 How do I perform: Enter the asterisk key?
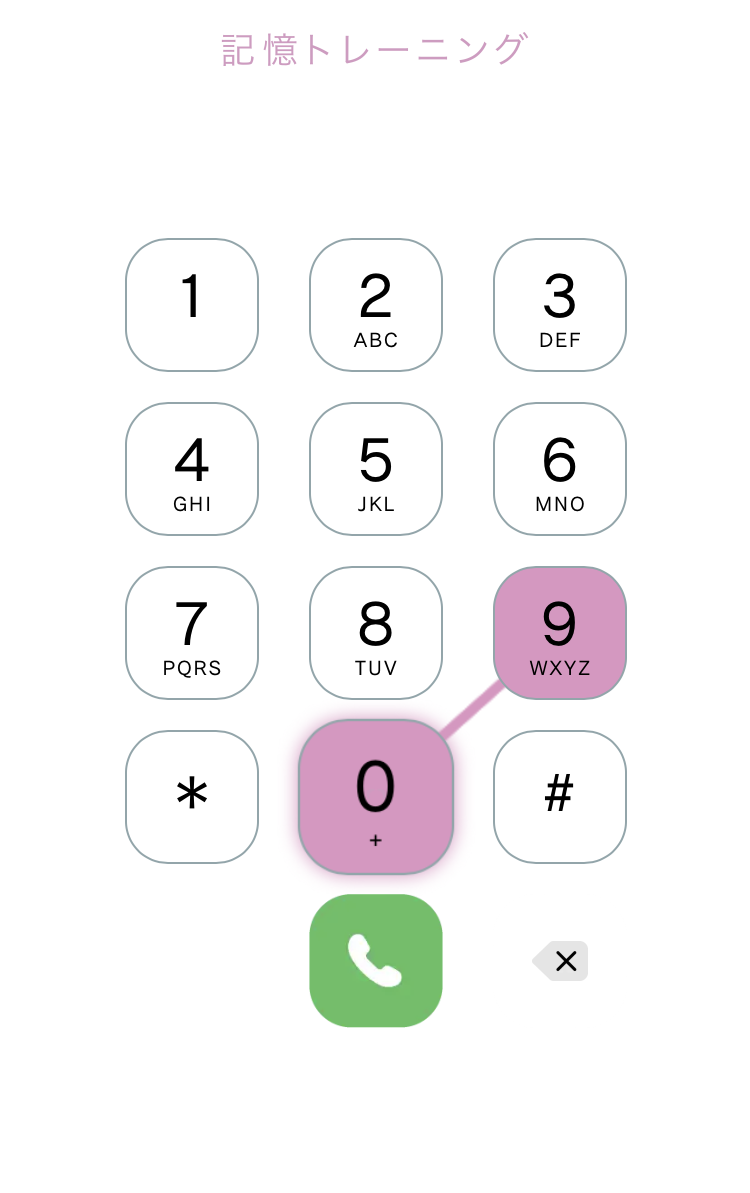coord(192,797)
